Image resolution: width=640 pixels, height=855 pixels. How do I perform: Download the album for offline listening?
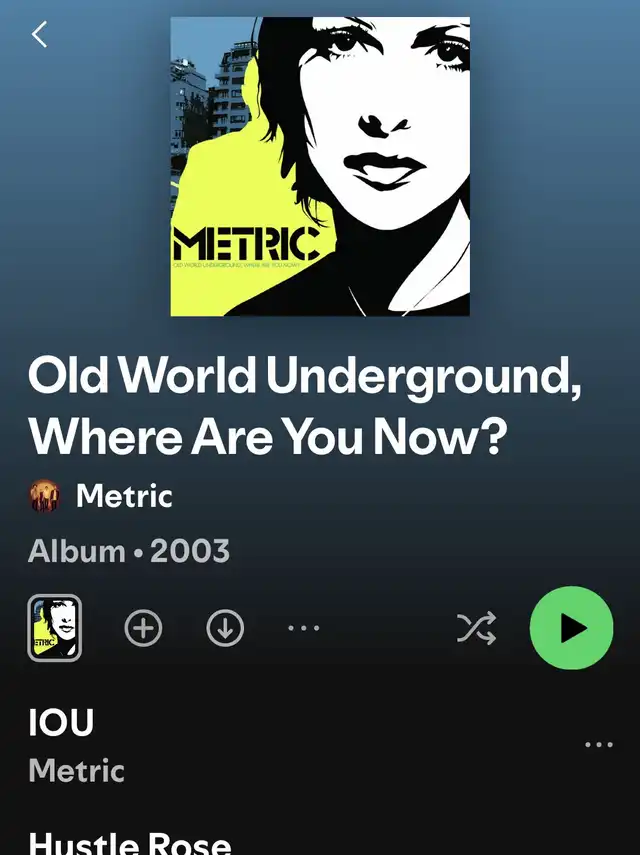click(225, 628)
